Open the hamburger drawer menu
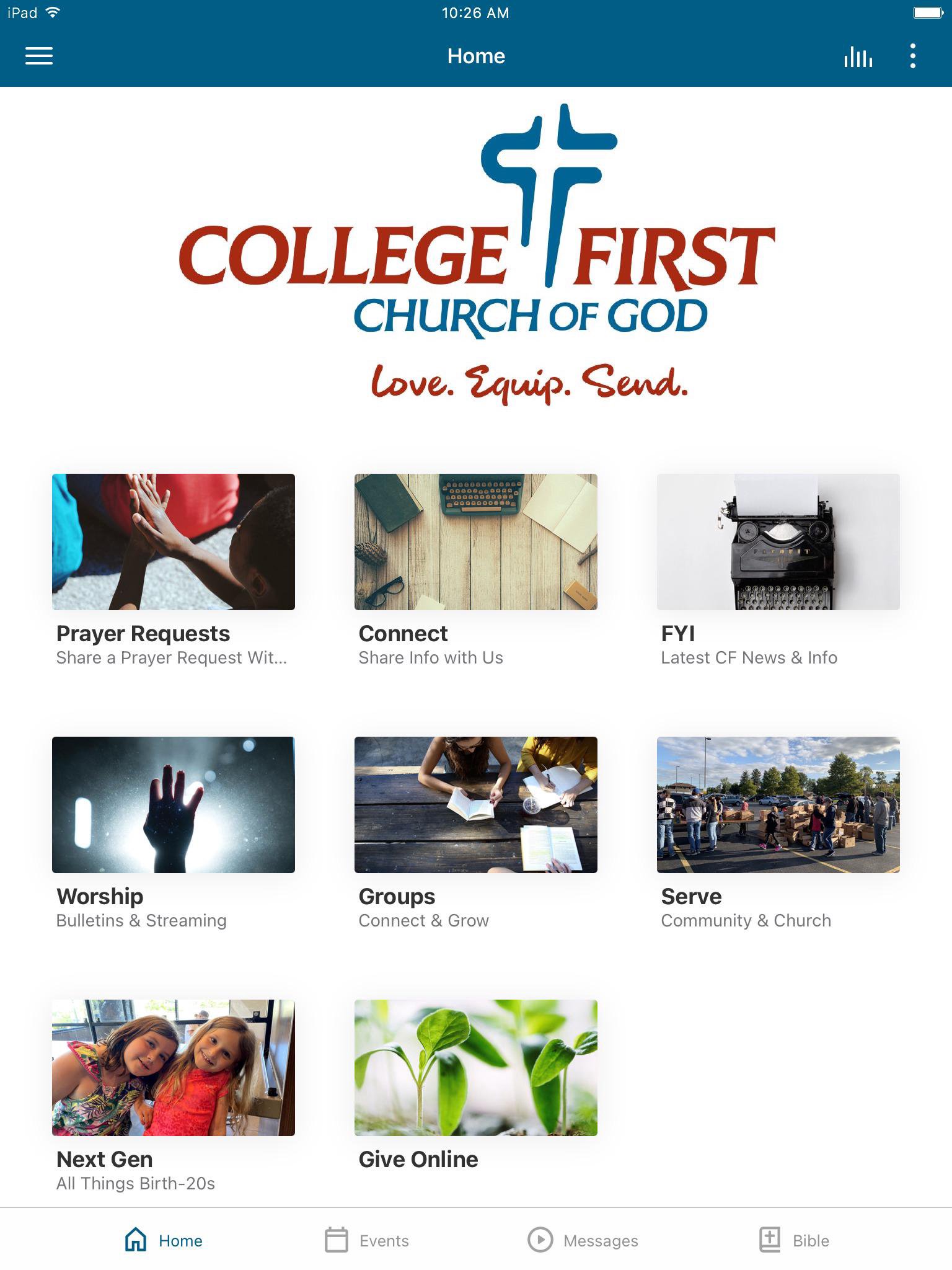 (38, 56)
